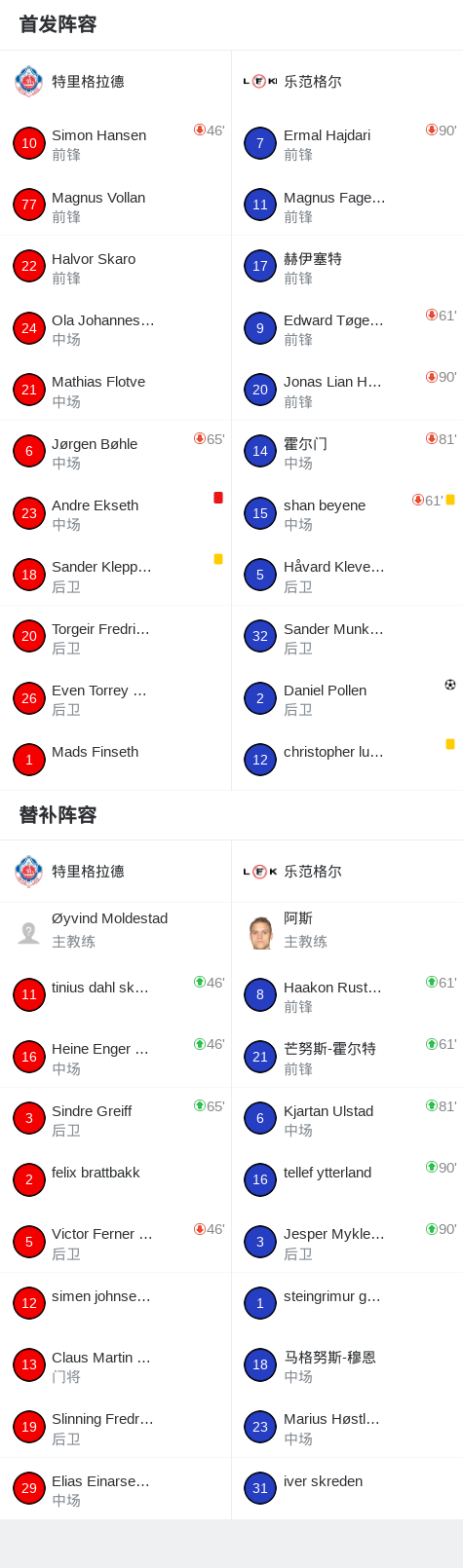Open substitute Sindre Greiff's profile
This screenshot has width=463, height=1568.
tap(115, 1119)
